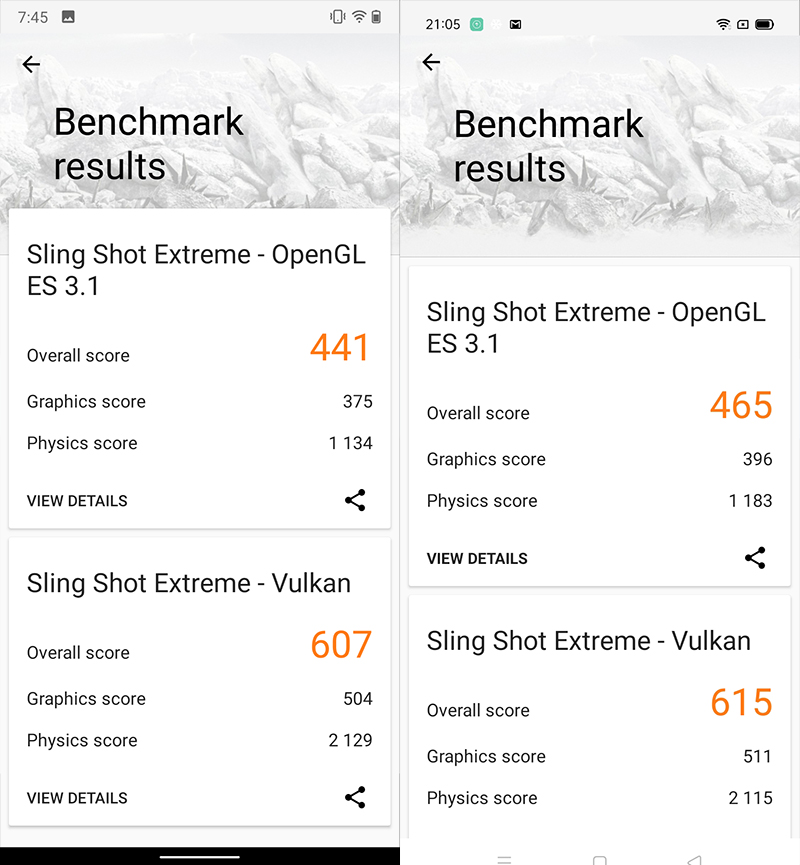Share the right OpenGL ES 3.1 result
This screenshot has height=865, width=800.
coord(755,558)
